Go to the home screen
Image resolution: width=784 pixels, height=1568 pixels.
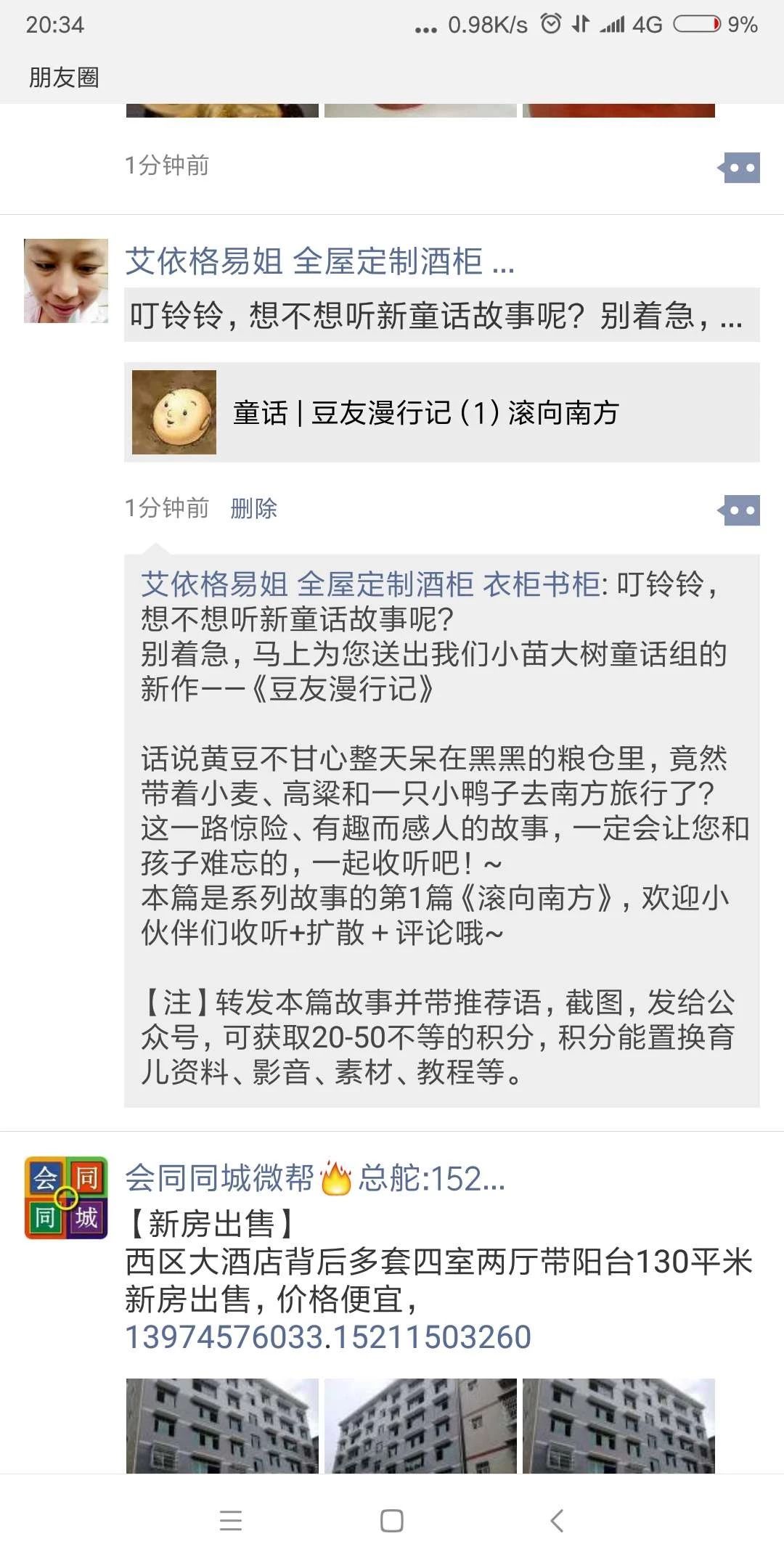[x=392, y=1520]
